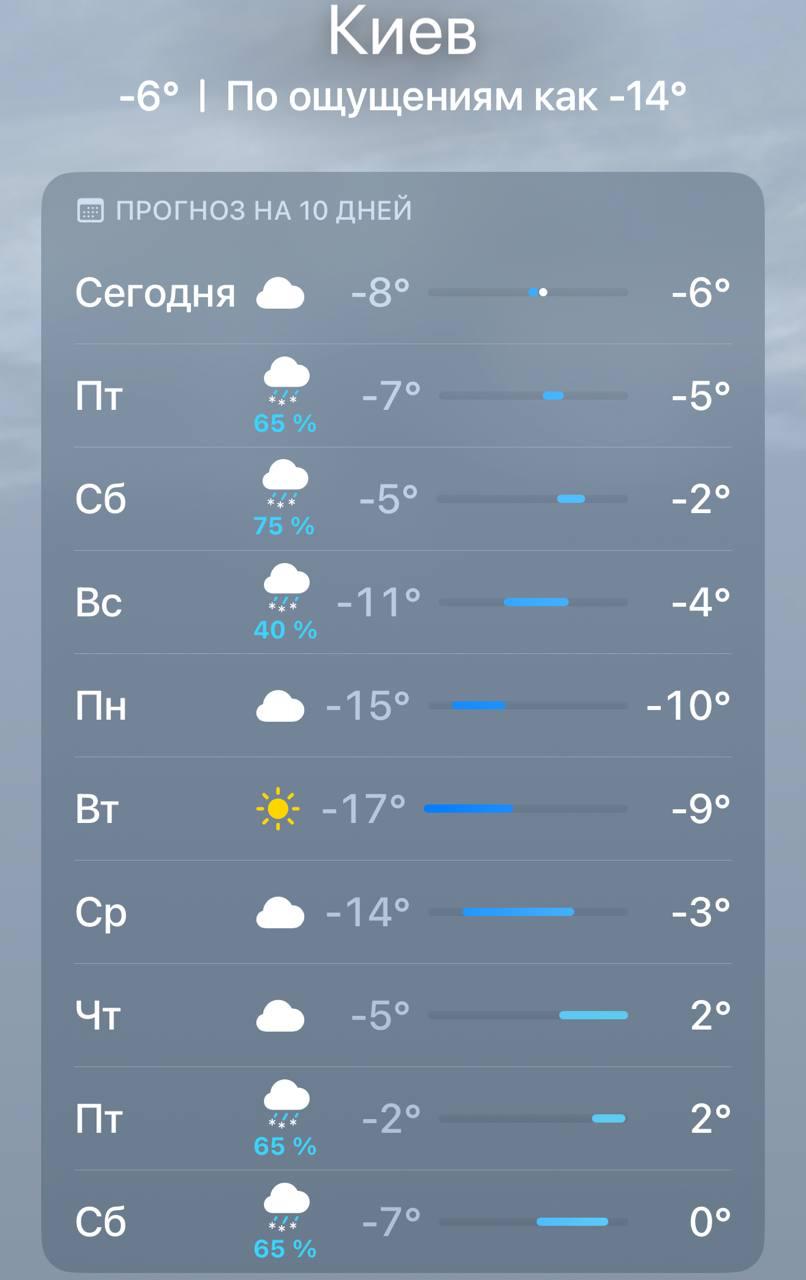The image size is (806, 1280).
Task: Open Пт forecast with high of -5°
Action: (402, 397)
